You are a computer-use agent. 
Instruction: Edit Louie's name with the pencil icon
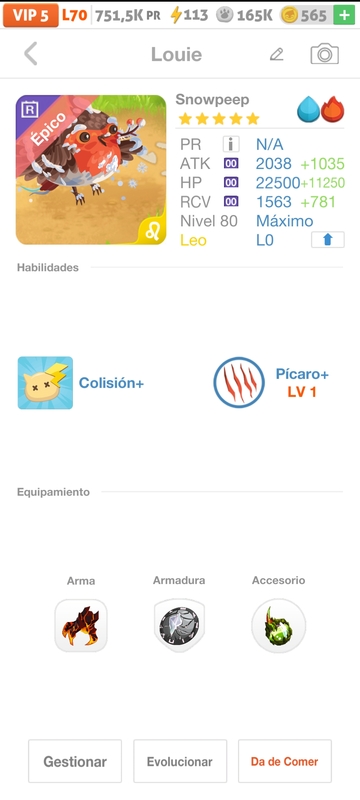(x=276, y=54)
